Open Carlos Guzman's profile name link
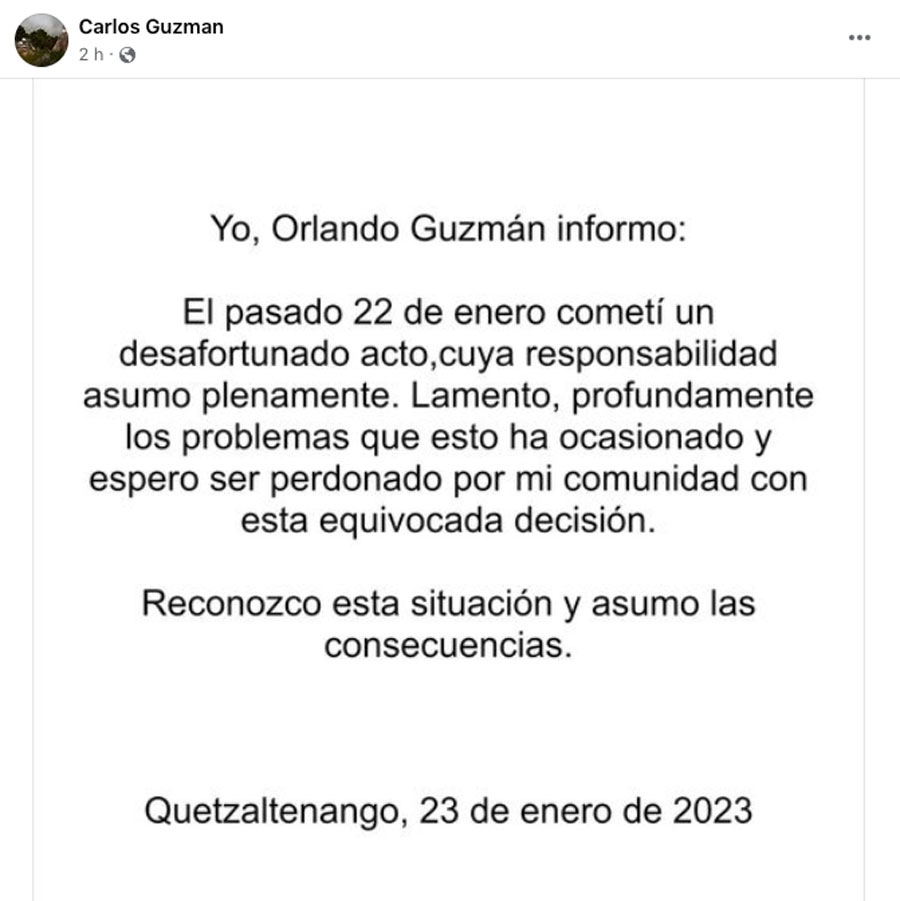 coord(151,27)
